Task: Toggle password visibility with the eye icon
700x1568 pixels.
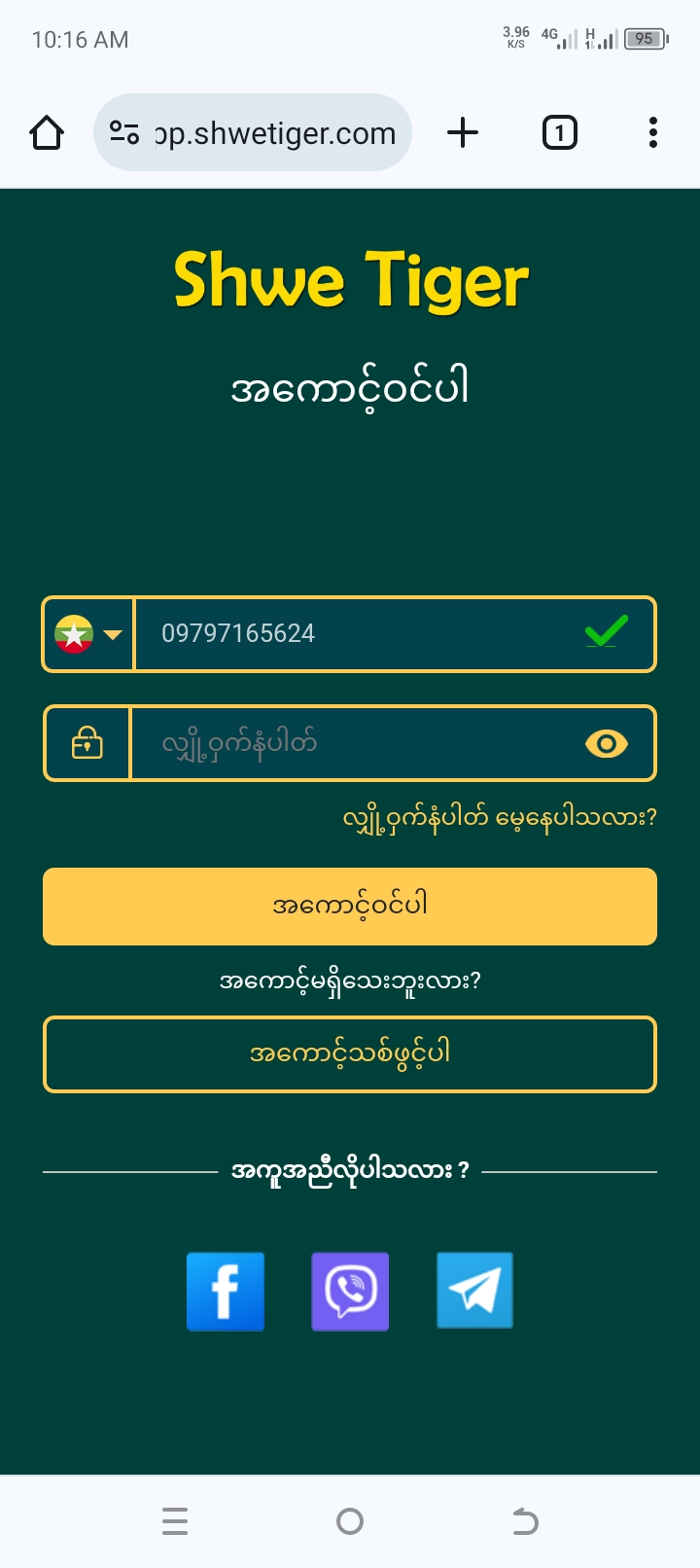Action: point(606,744)
